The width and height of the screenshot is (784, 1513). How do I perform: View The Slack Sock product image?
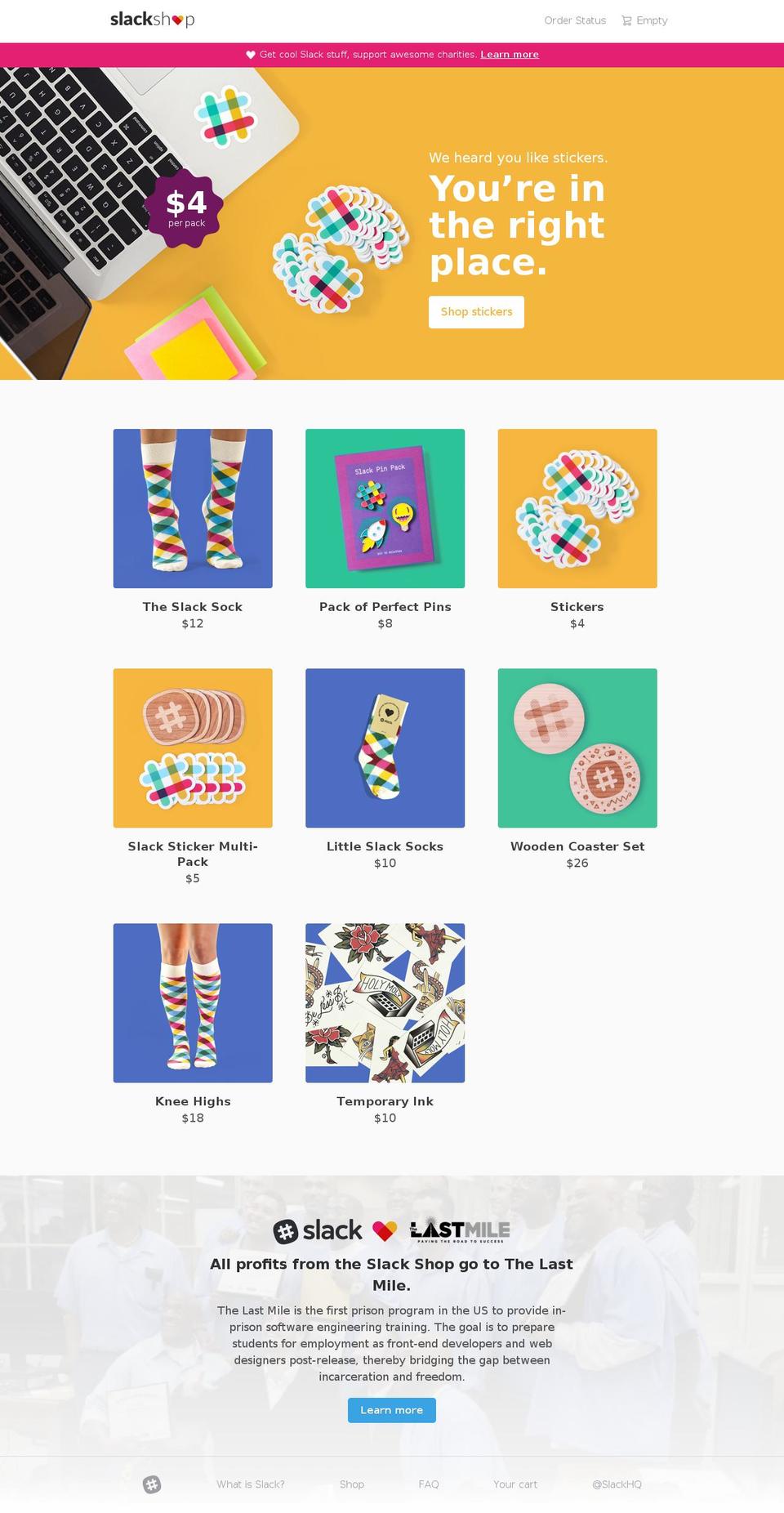pyautogui.click(x=192, y=507)
